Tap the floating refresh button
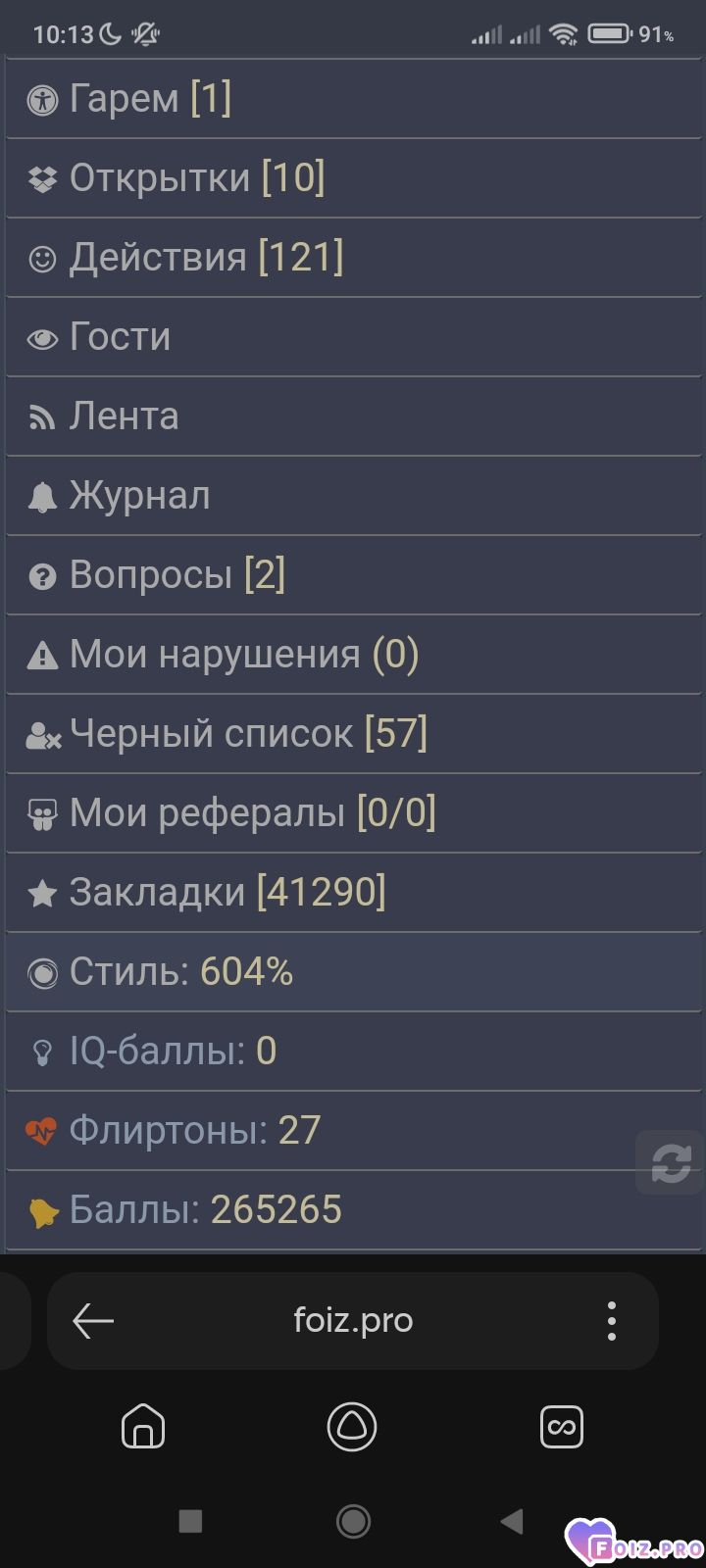 click(x=671, y=1162)
